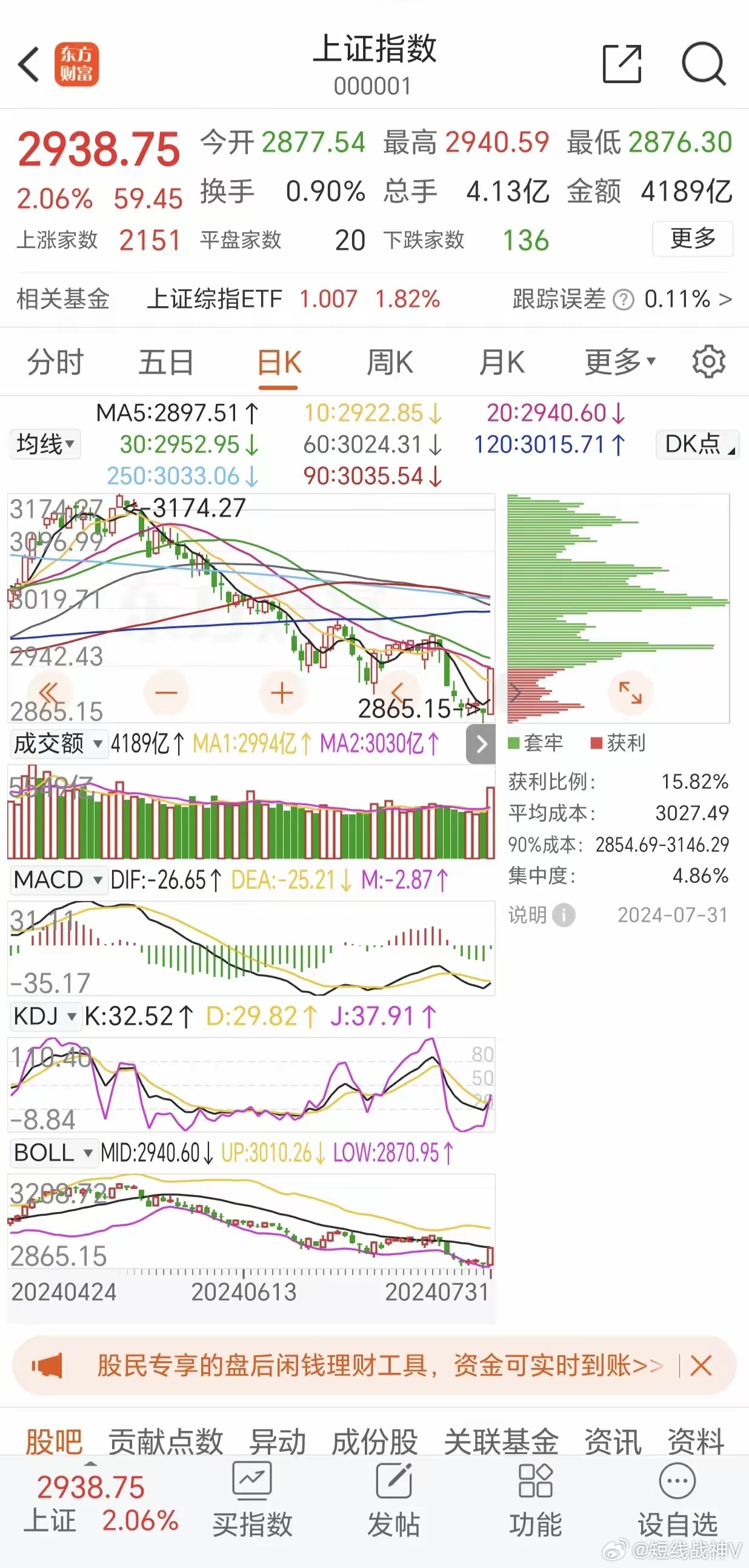Screen dimensions: 749x1568
Task: Open the search magnifier
Action: [x=704, y=63]
